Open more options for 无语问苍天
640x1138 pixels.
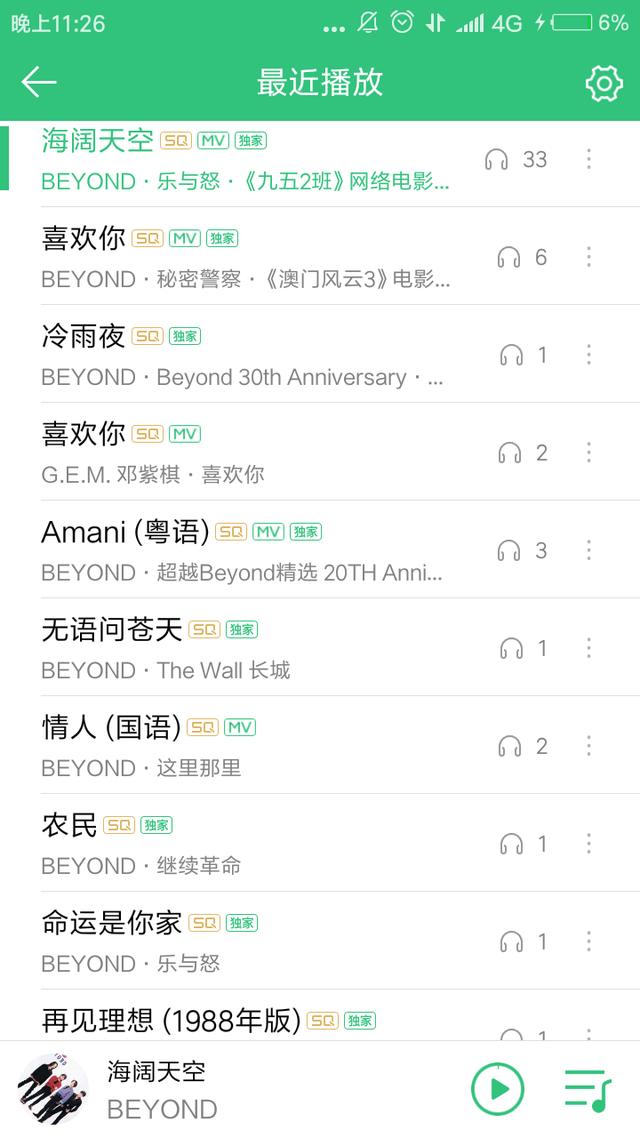coord(589,648)
